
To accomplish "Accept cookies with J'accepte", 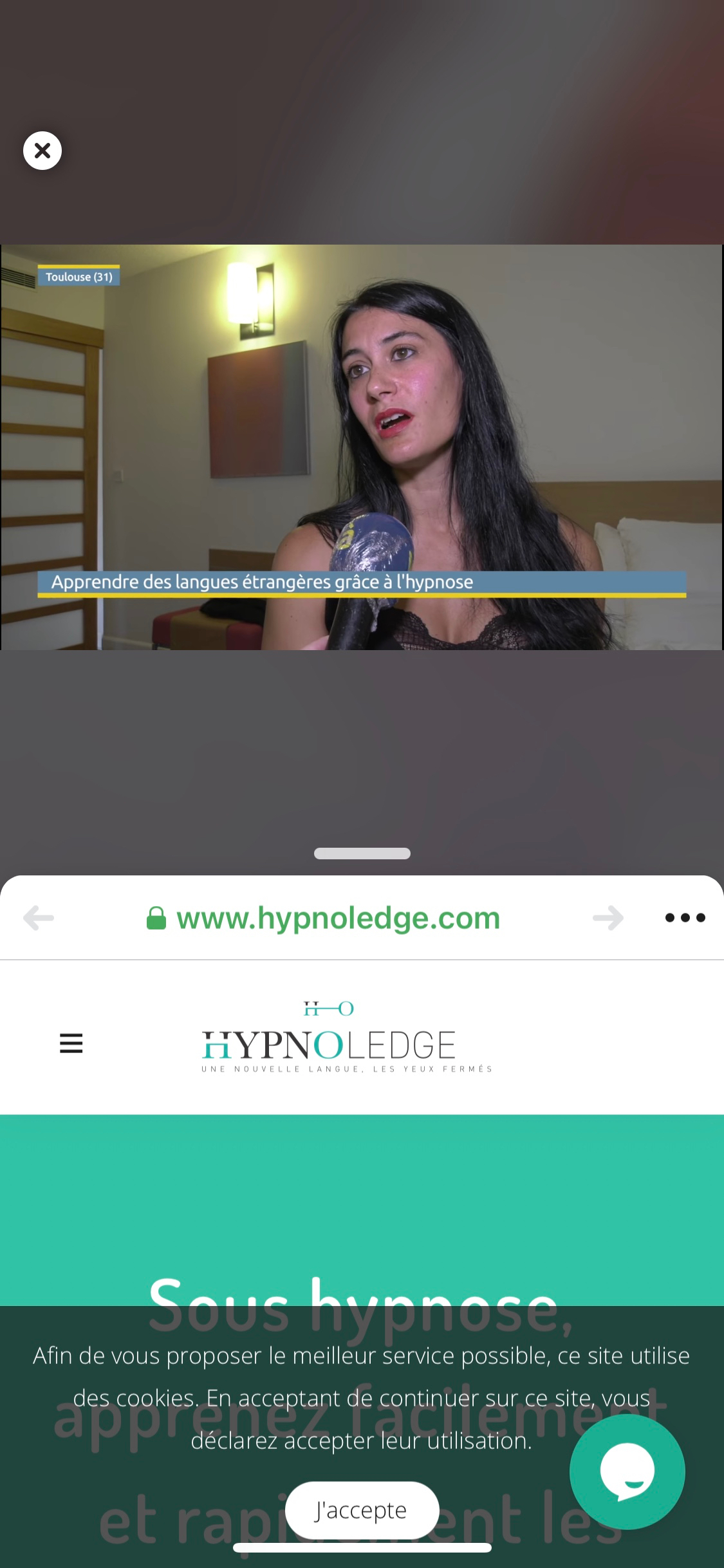I will pos(362,1510).
